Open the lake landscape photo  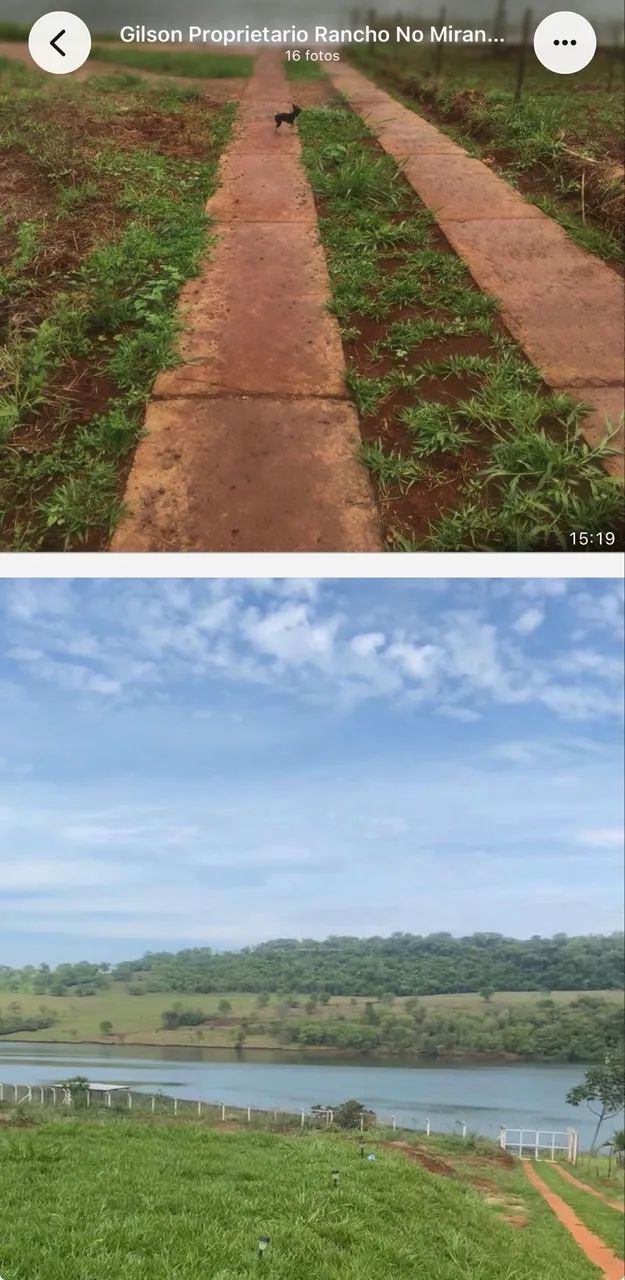pos(312,929)
